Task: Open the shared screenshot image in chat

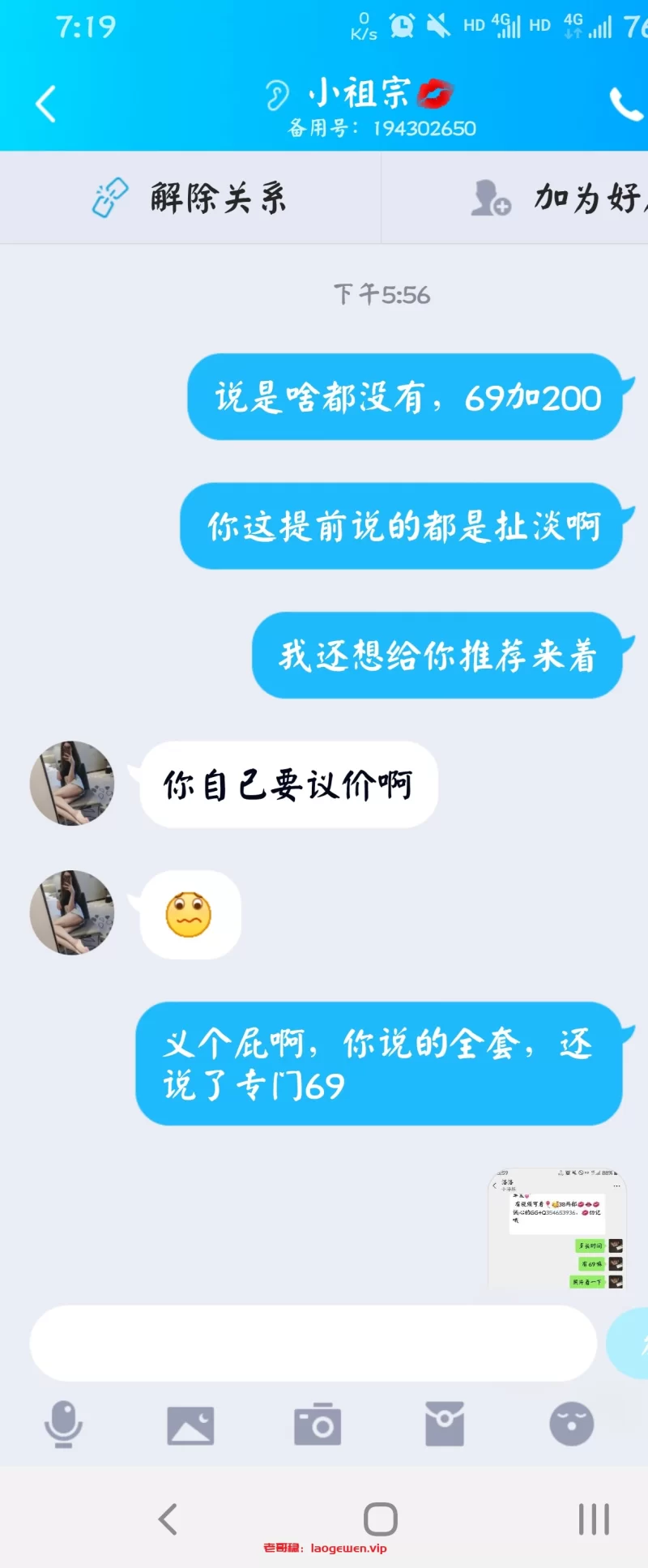Action: point(557,1228)
